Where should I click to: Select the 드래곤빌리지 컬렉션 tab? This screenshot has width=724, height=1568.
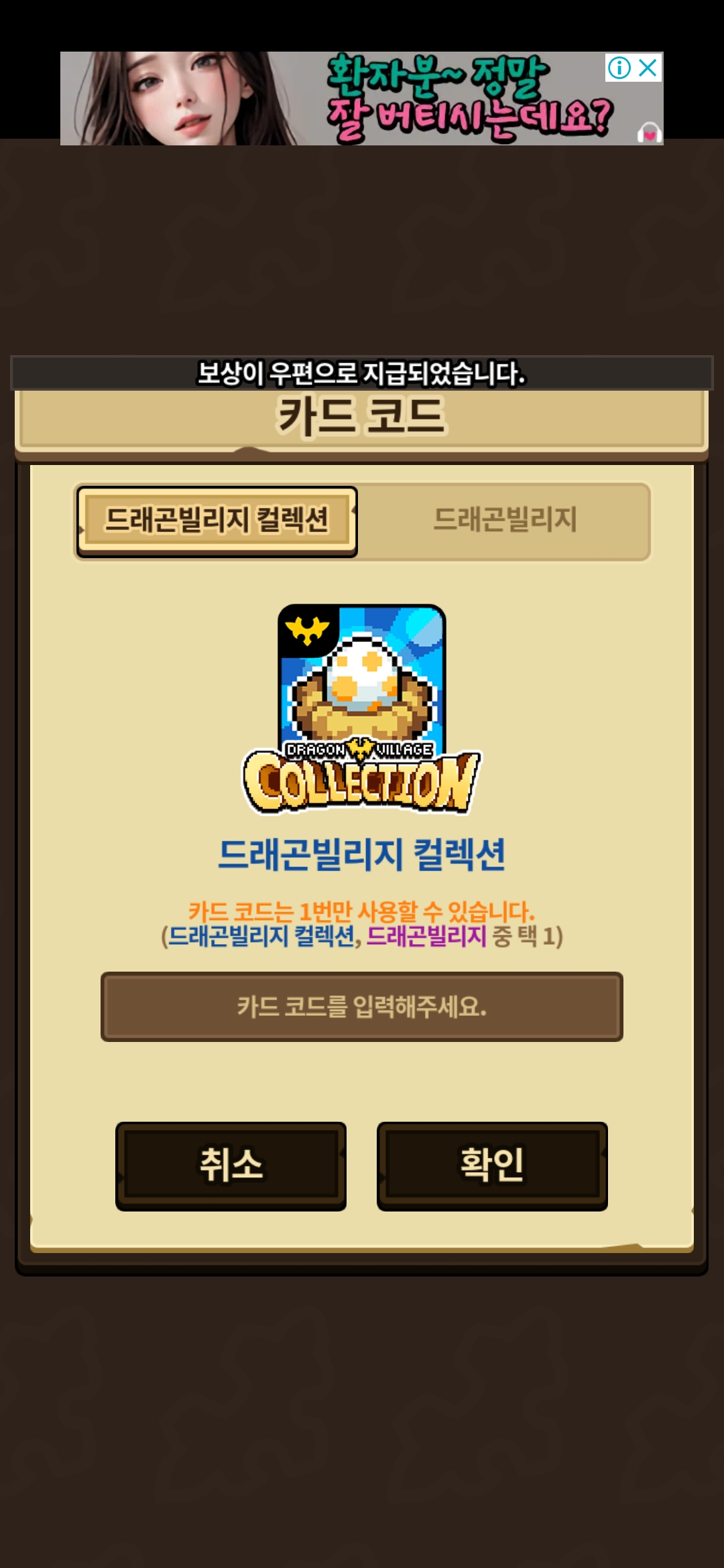coord(217,521)
